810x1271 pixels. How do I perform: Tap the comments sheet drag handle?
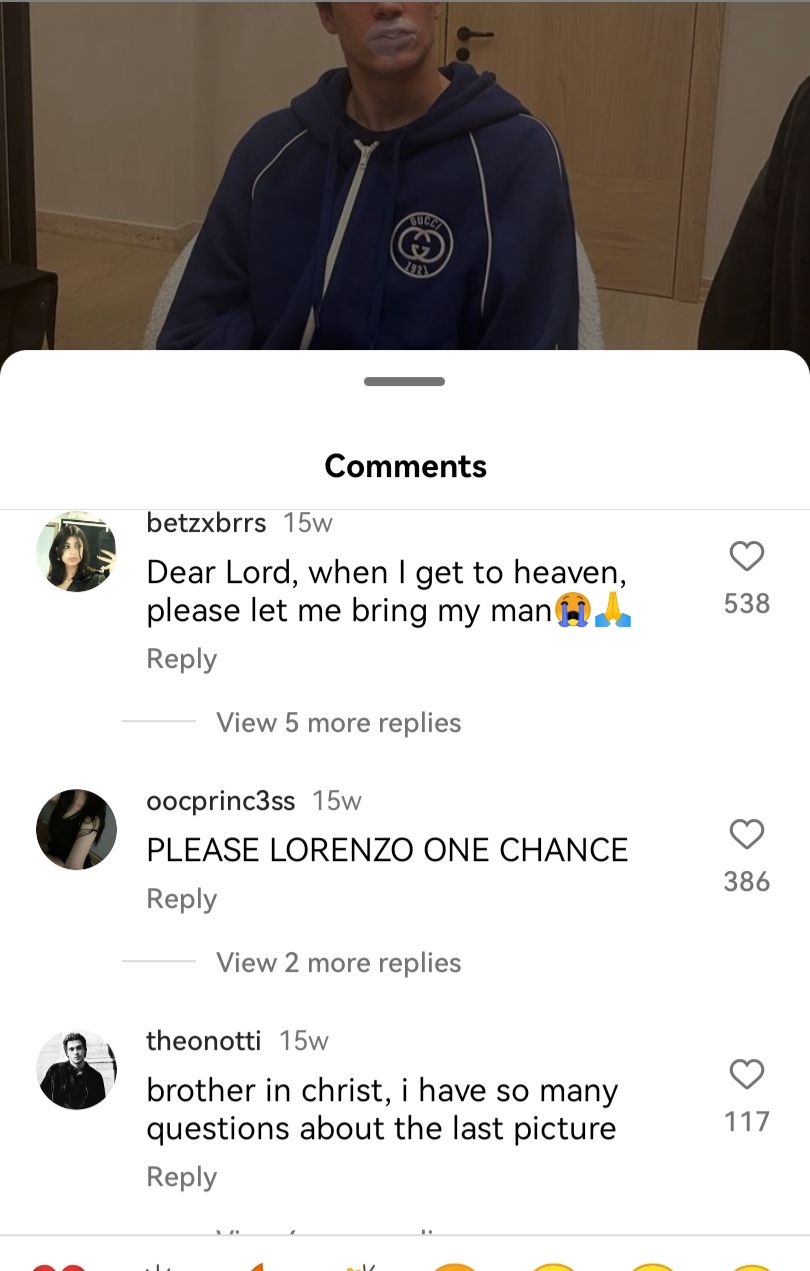pos(404,381)
